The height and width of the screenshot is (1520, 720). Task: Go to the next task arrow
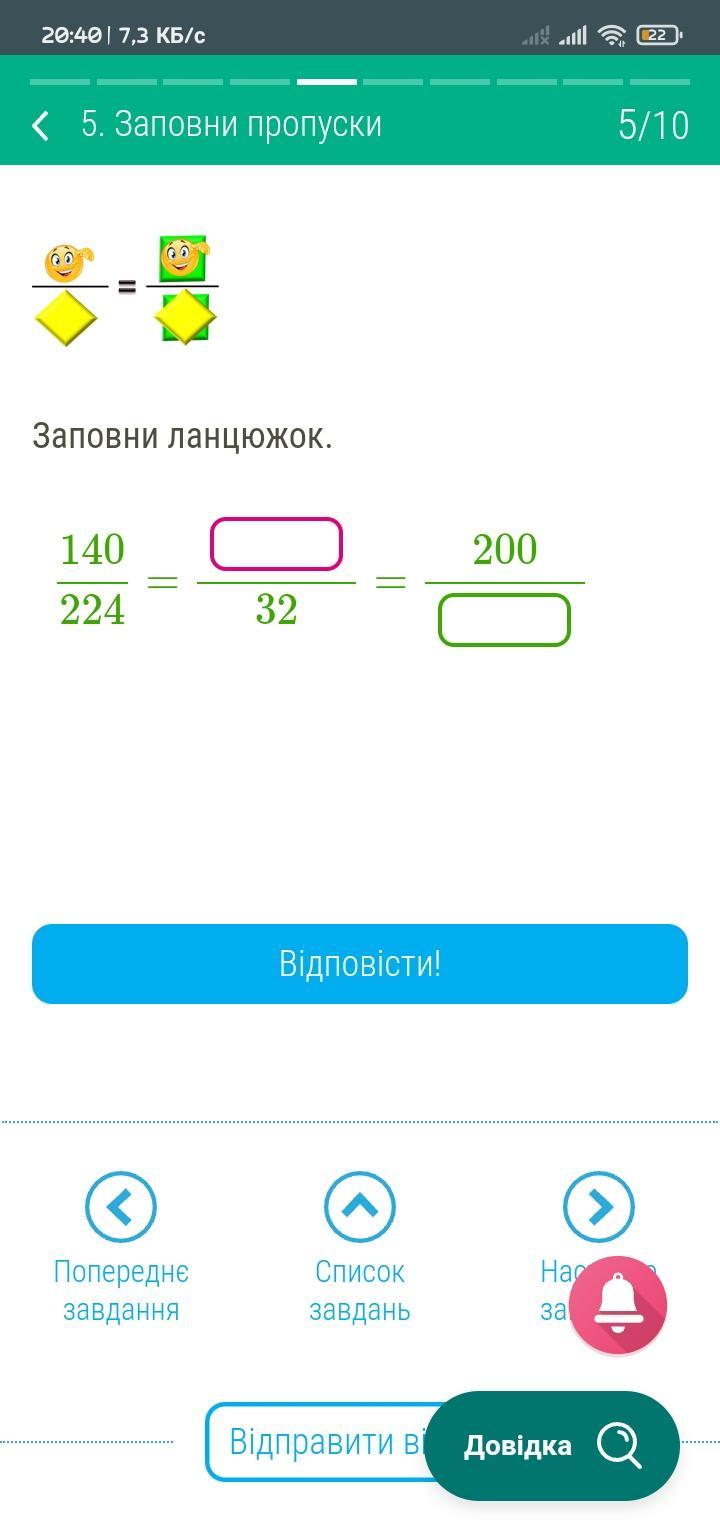coord(598,1205)
